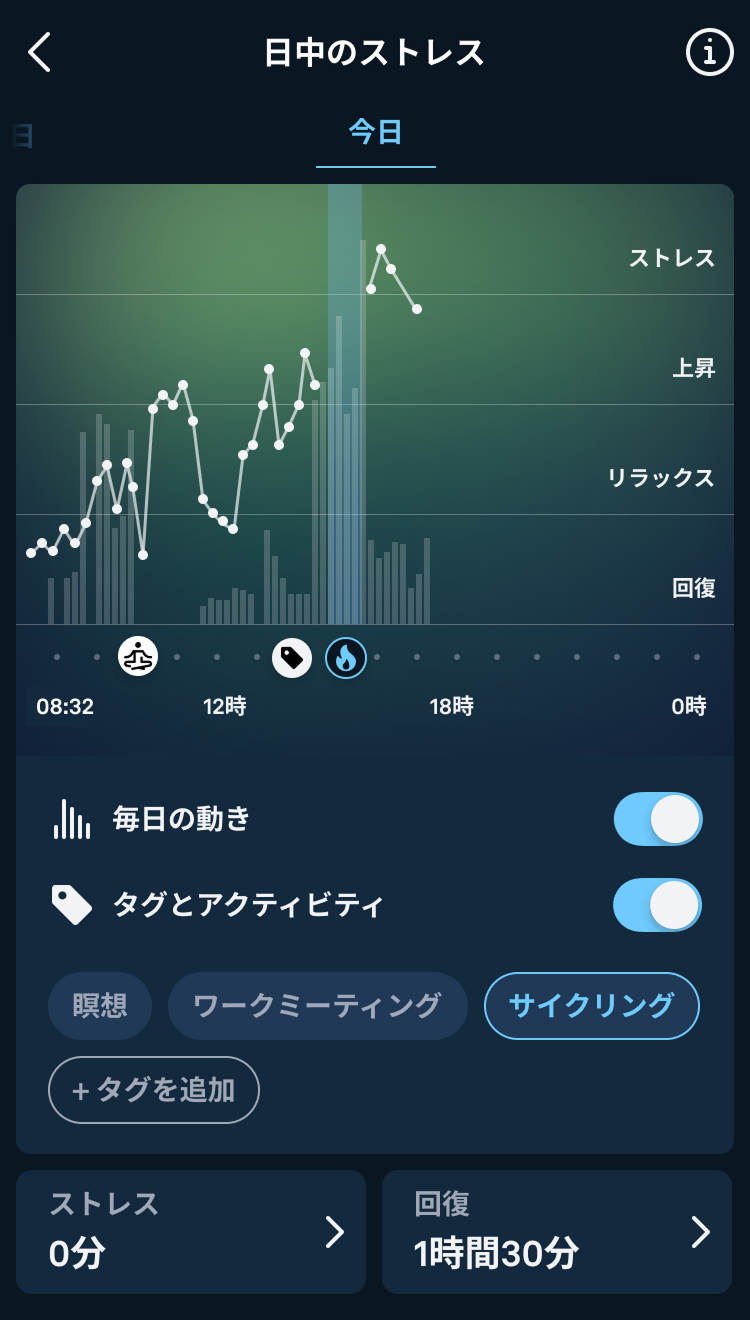The image size is (750, 1320).
Task: Tap the flame activity marker on timeline
Action: click(x=346, y=657)
